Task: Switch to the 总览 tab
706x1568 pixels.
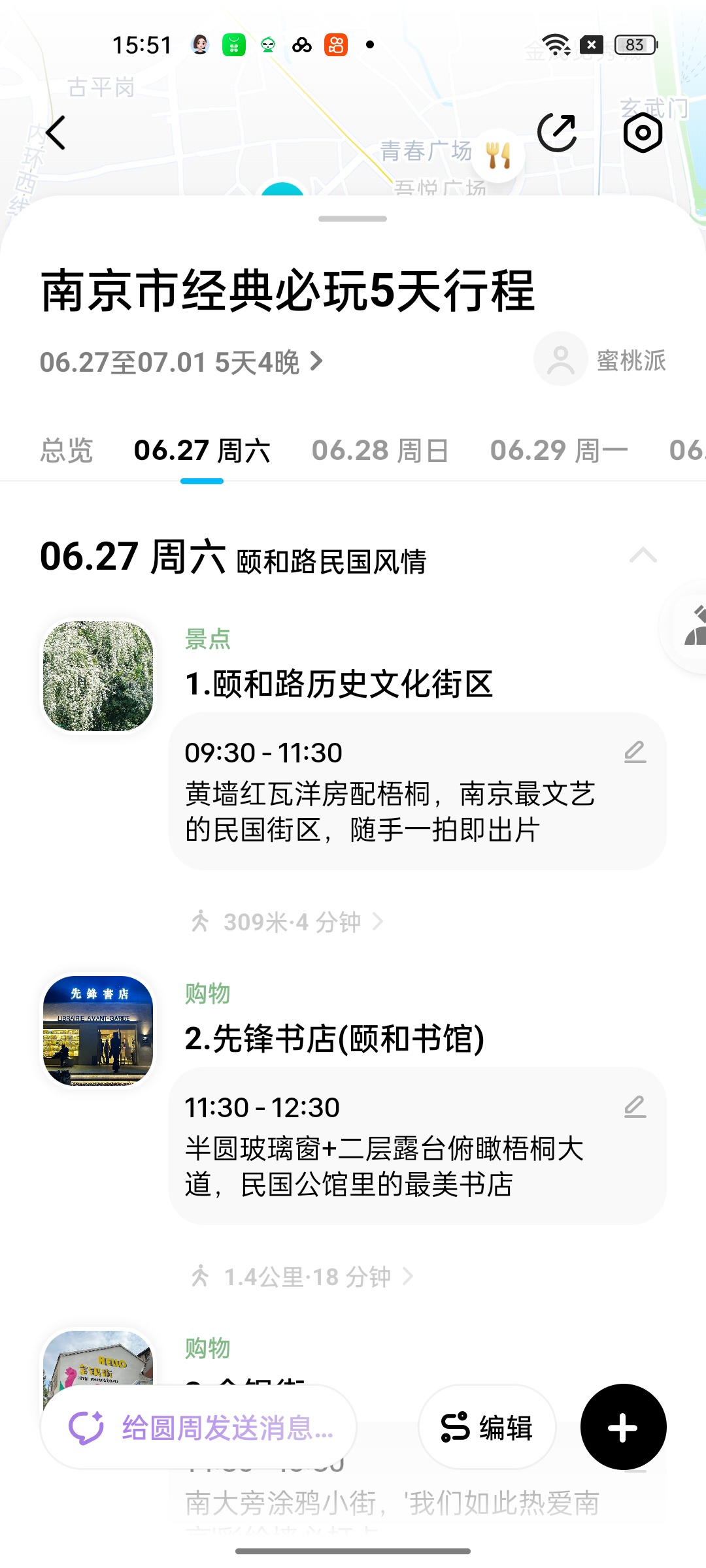Action: pos(67,450)
